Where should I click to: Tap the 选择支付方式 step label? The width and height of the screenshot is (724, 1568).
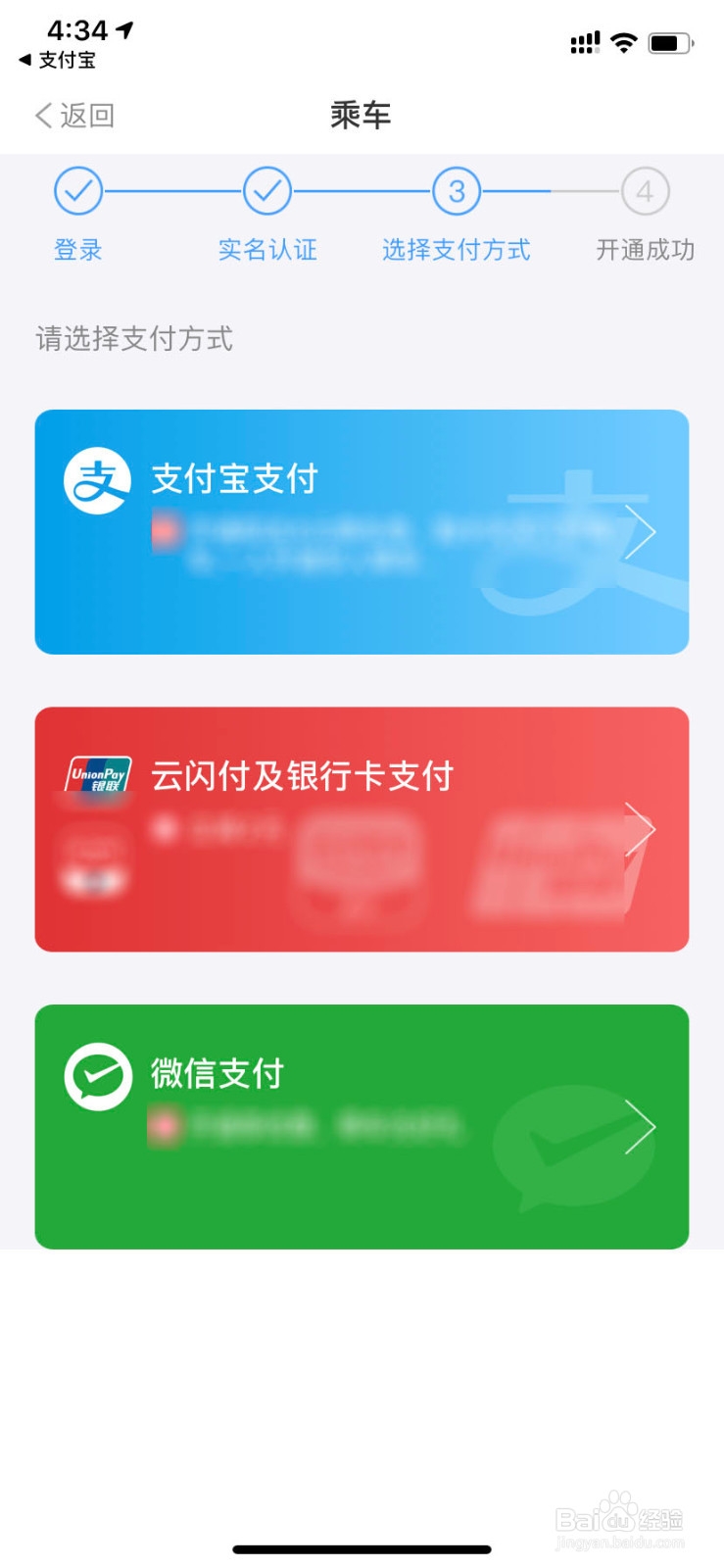[x=456, y=250]
